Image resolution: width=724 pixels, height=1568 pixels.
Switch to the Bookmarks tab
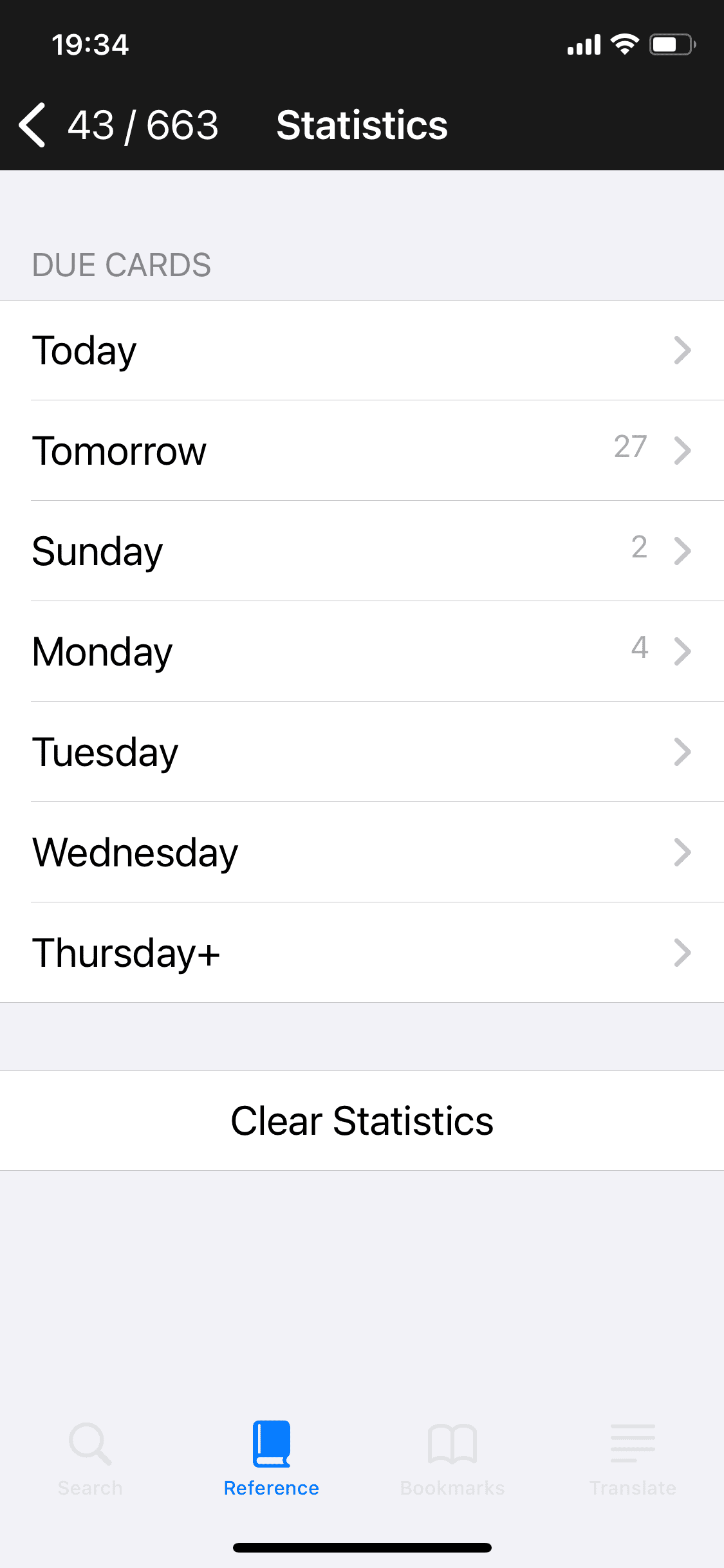(x=452, y=1460)
